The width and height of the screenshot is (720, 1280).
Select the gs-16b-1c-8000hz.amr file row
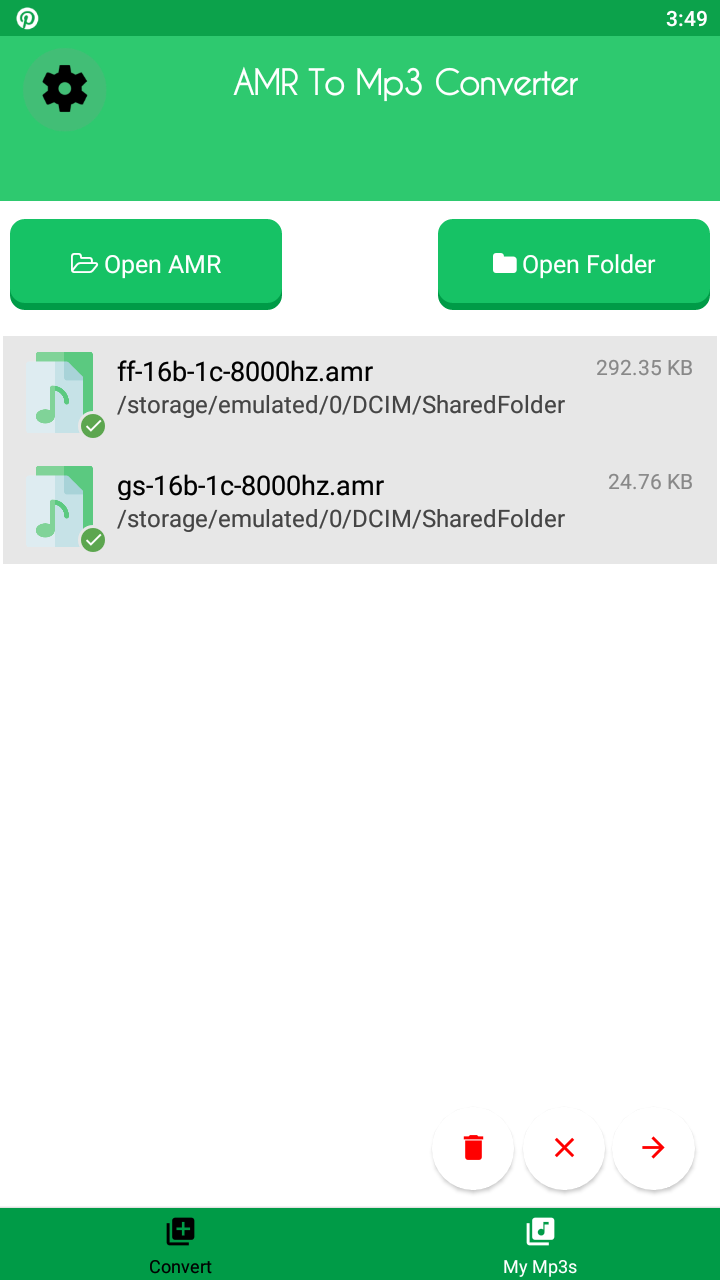click(360, 504)
